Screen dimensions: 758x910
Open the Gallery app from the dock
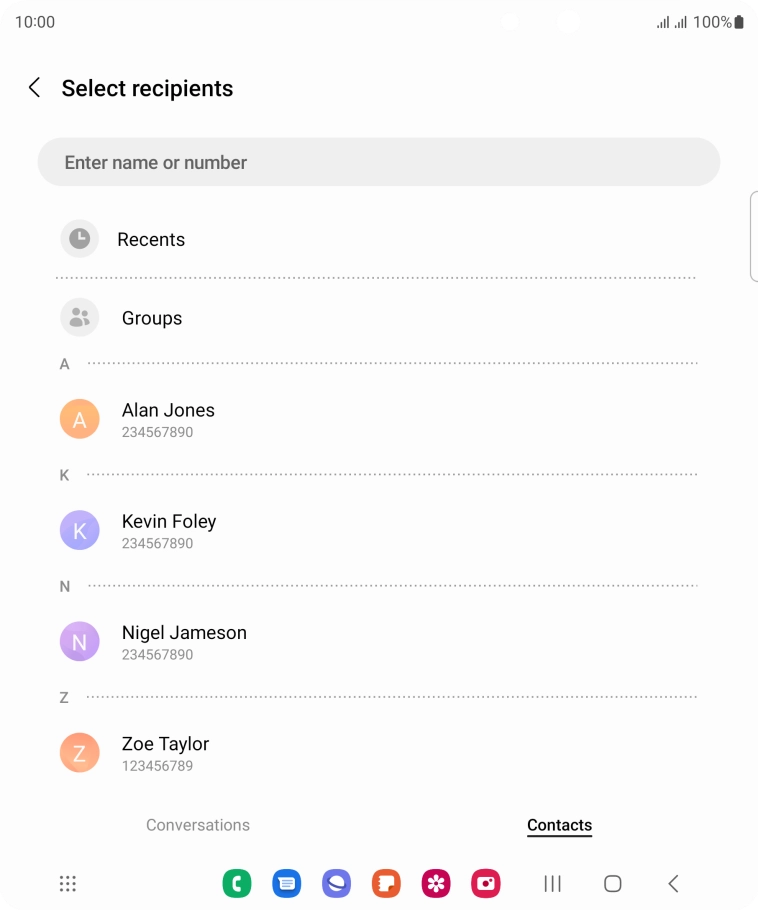(x=436, y=883)
